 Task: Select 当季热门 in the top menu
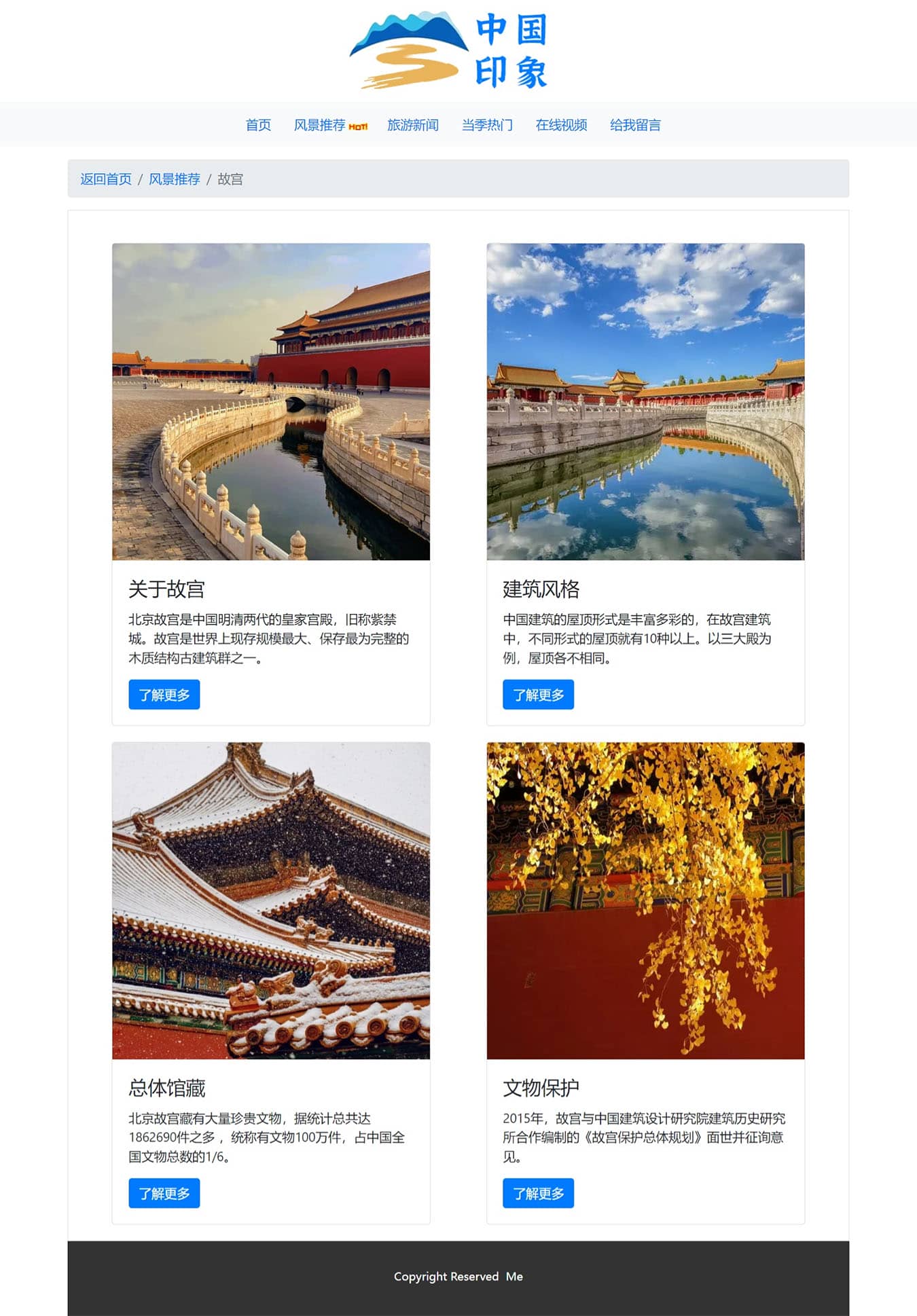(x=487, y=125)
